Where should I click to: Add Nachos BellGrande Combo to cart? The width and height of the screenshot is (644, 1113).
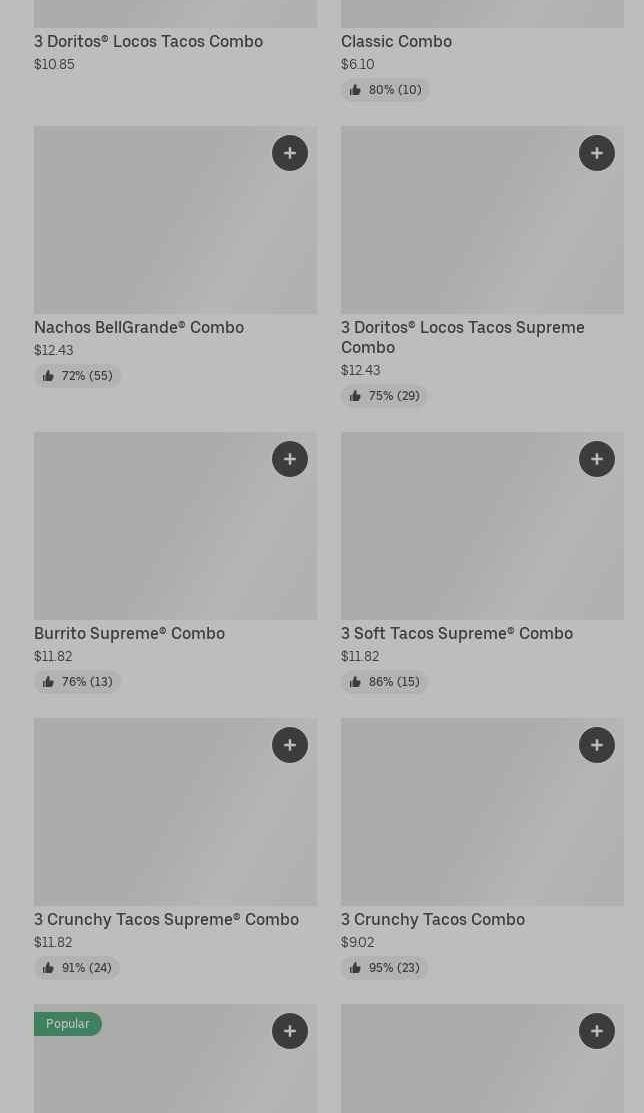click(x=290, y=153)
